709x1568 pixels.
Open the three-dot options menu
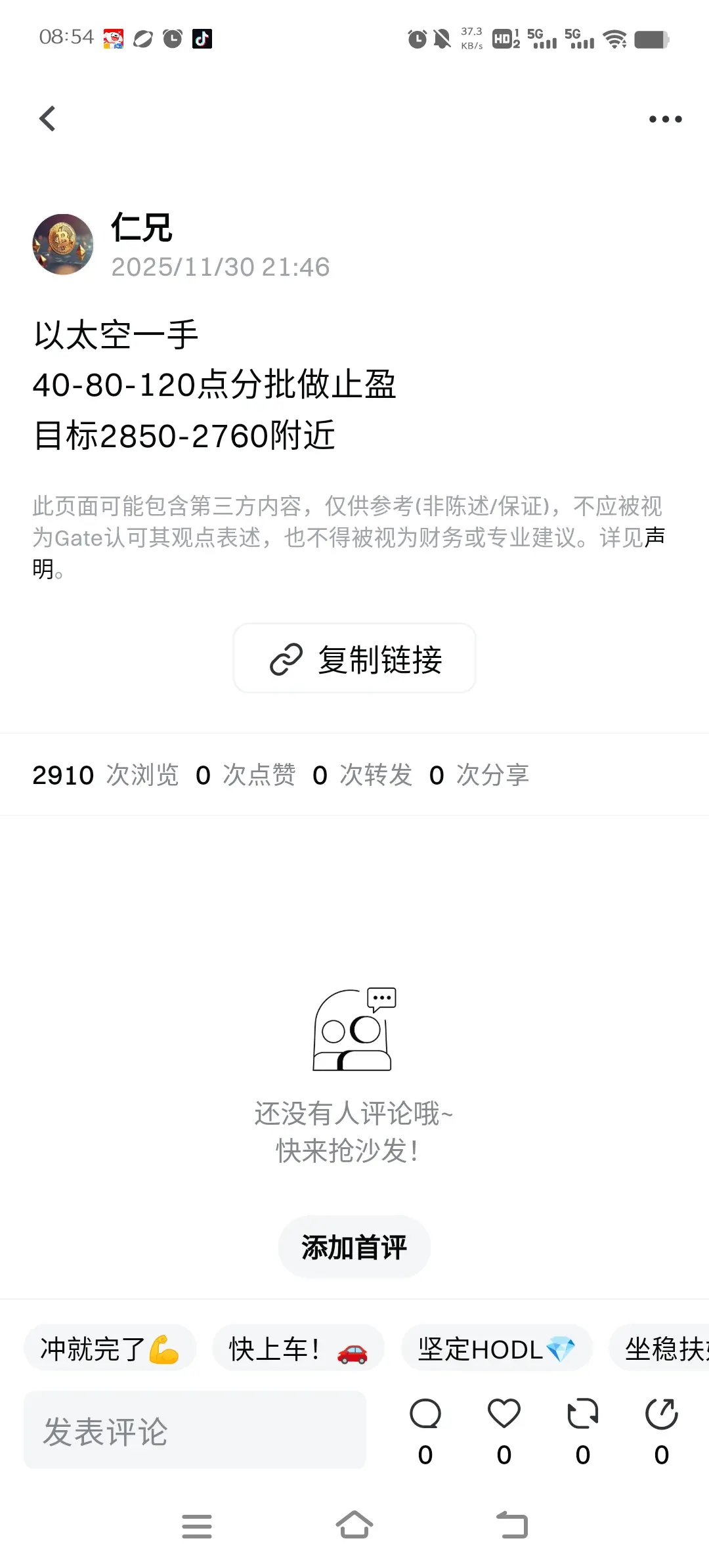point(664,118)
